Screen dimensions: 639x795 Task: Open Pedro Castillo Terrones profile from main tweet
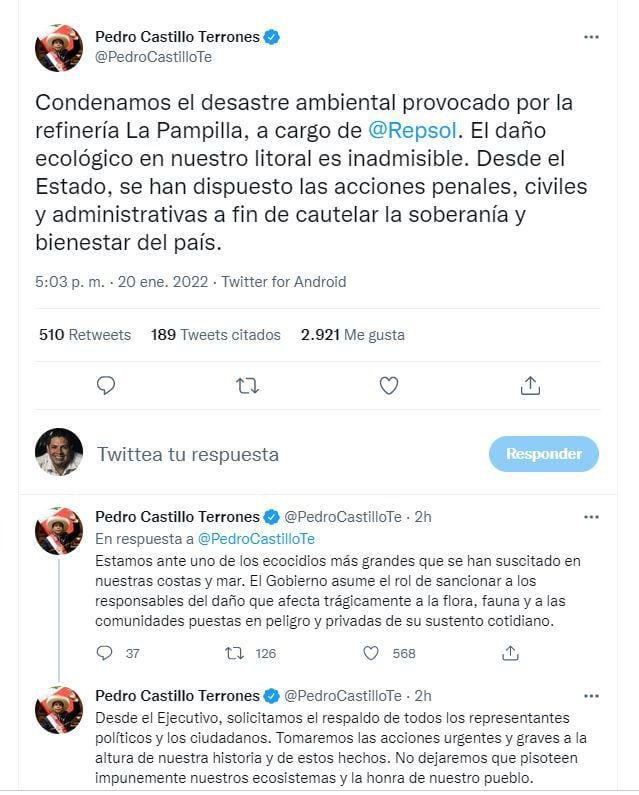pos(177,37)
